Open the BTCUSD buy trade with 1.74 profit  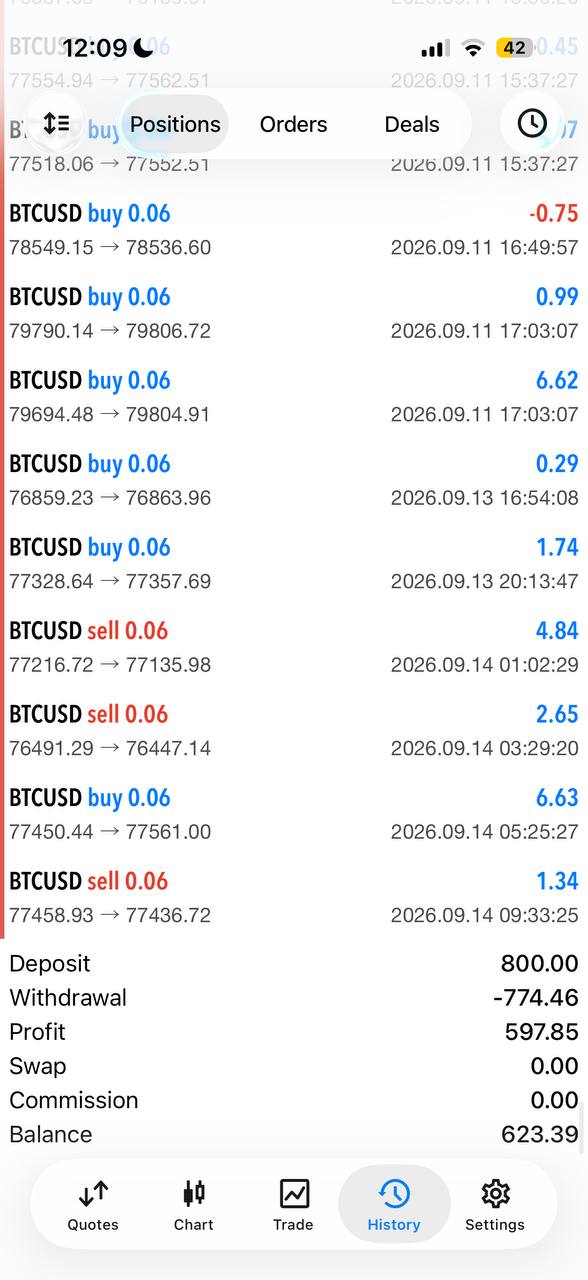(x=294, y=564)
